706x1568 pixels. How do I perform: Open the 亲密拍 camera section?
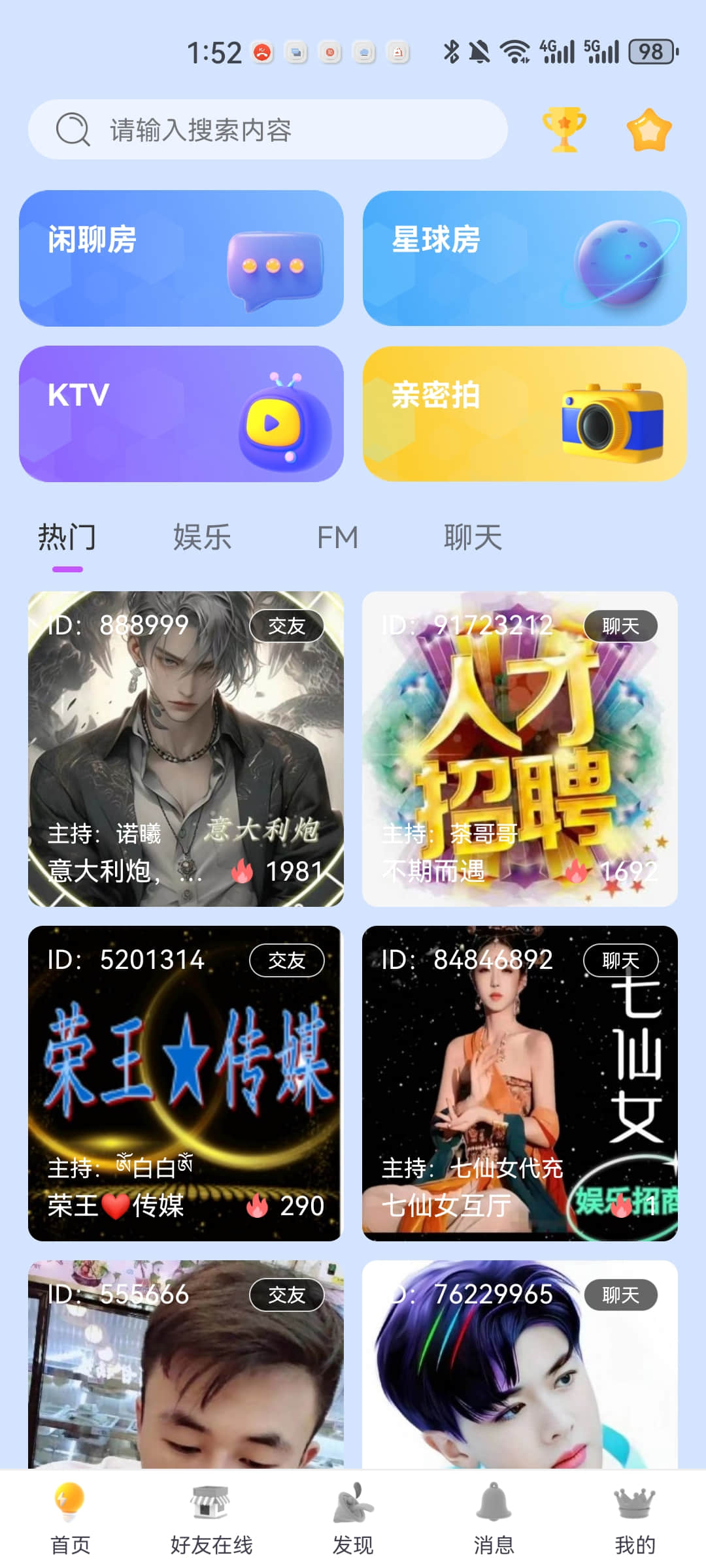coord(524,414)
